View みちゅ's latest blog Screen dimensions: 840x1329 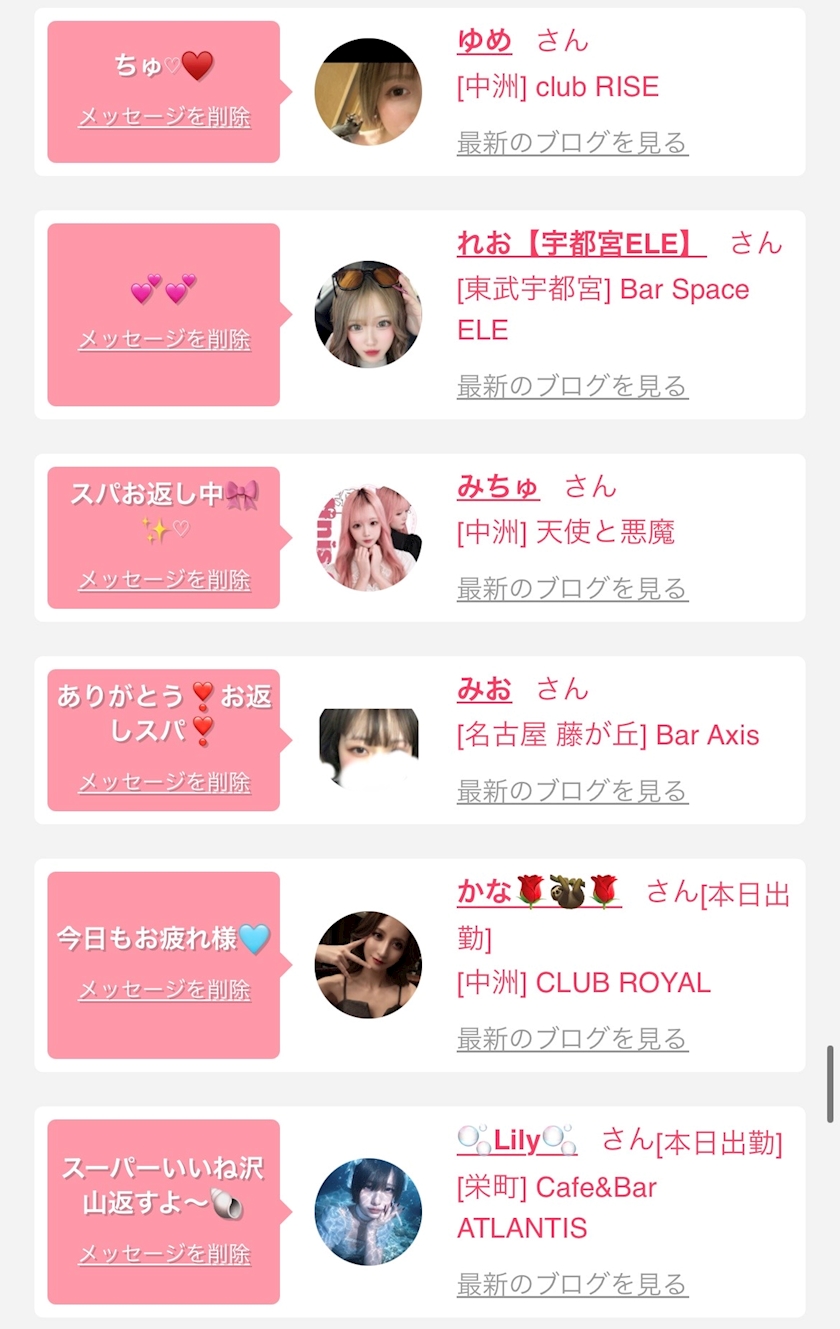[x=572, y=589]
